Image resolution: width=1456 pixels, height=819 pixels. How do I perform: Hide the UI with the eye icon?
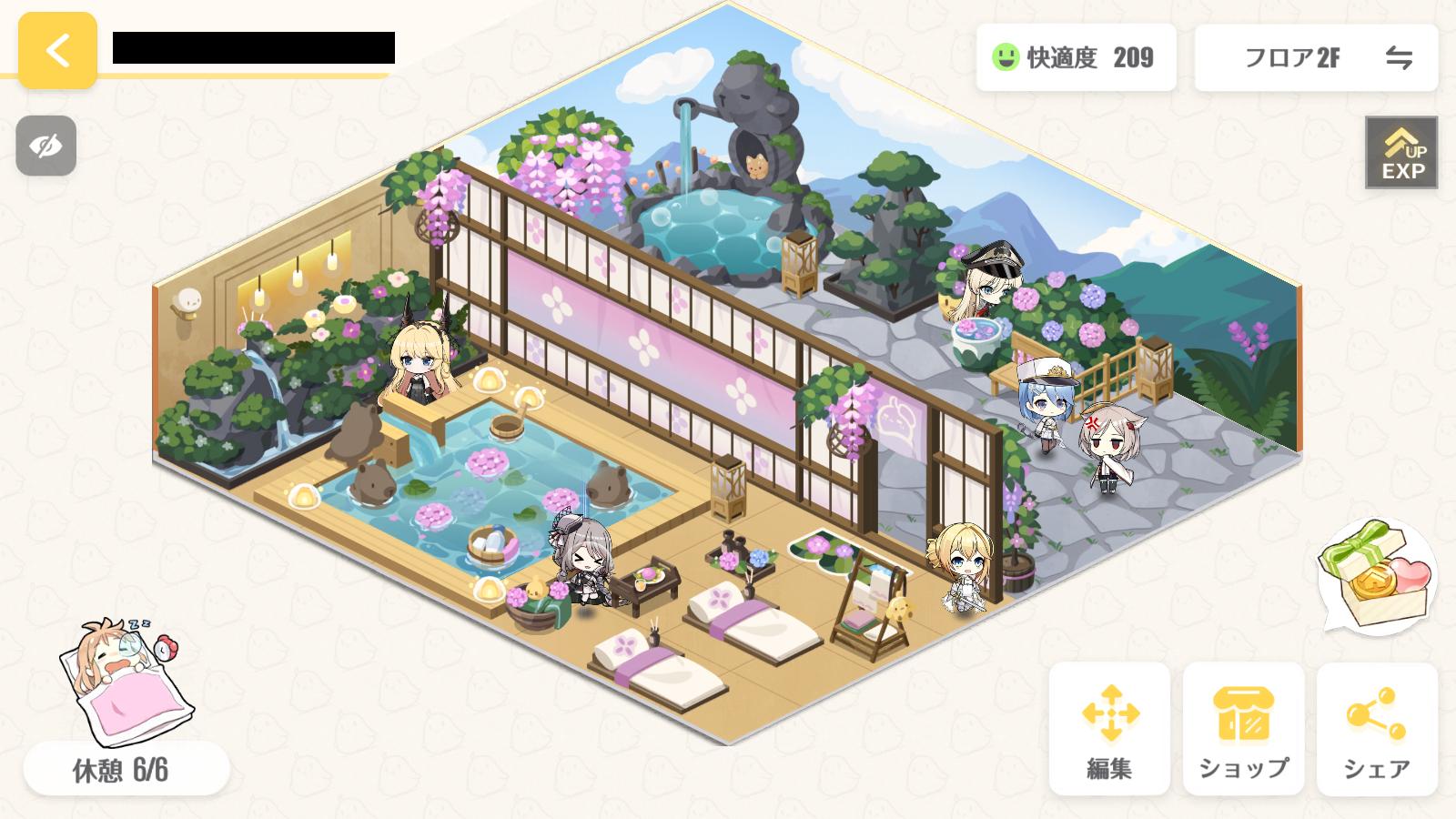[x=45, y=146]
